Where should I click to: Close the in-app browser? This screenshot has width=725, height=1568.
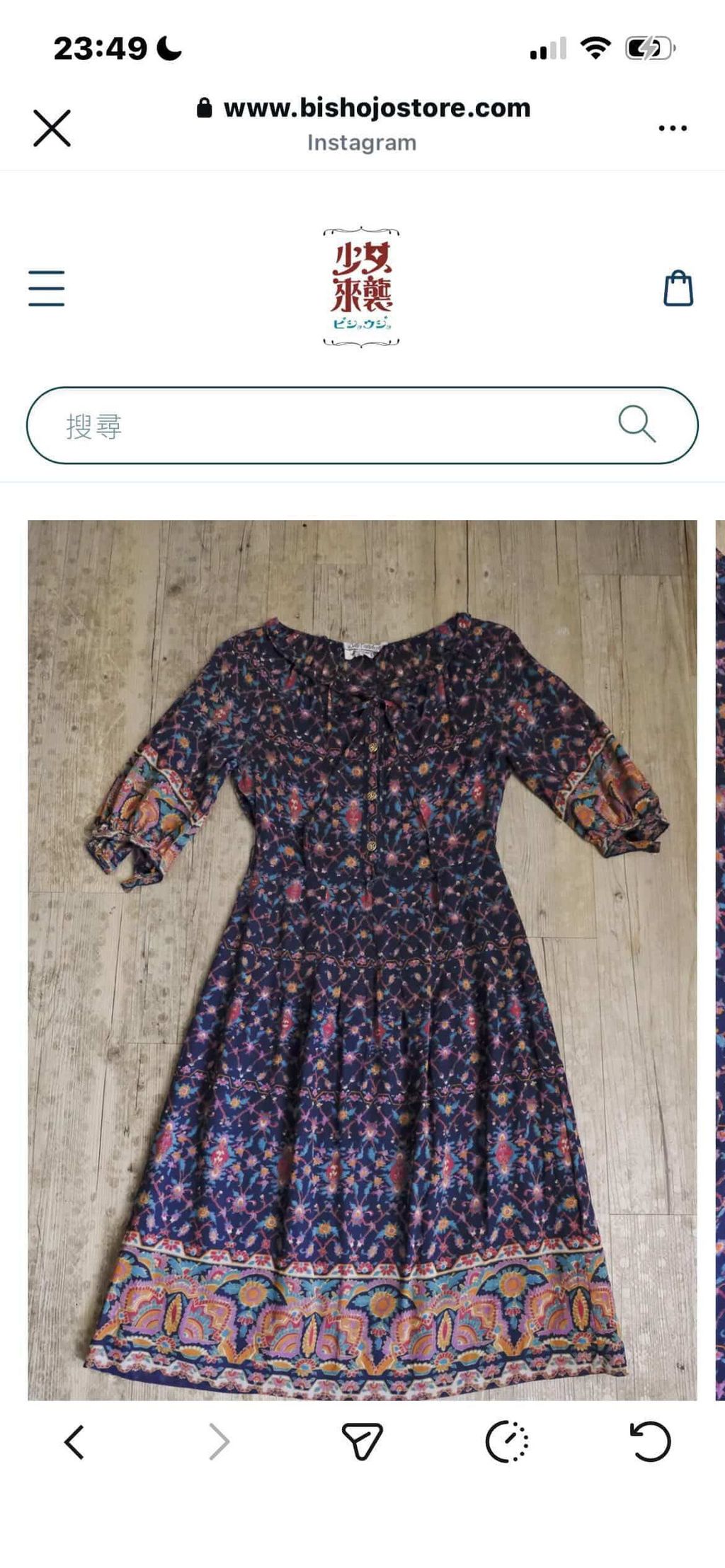click(52, 128)
